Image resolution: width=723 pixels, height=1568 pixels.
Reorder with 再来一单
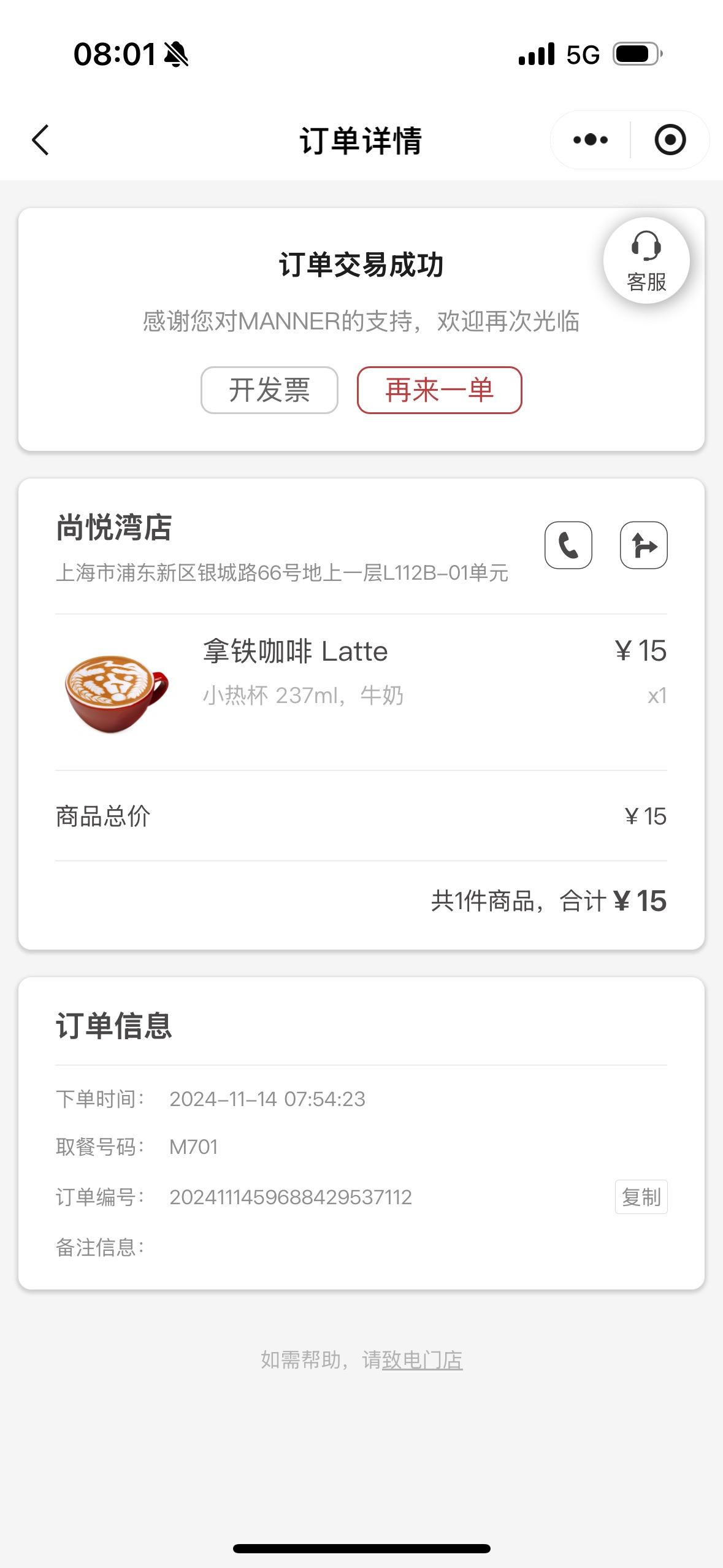pyautogui.click(x=440, y=390)
